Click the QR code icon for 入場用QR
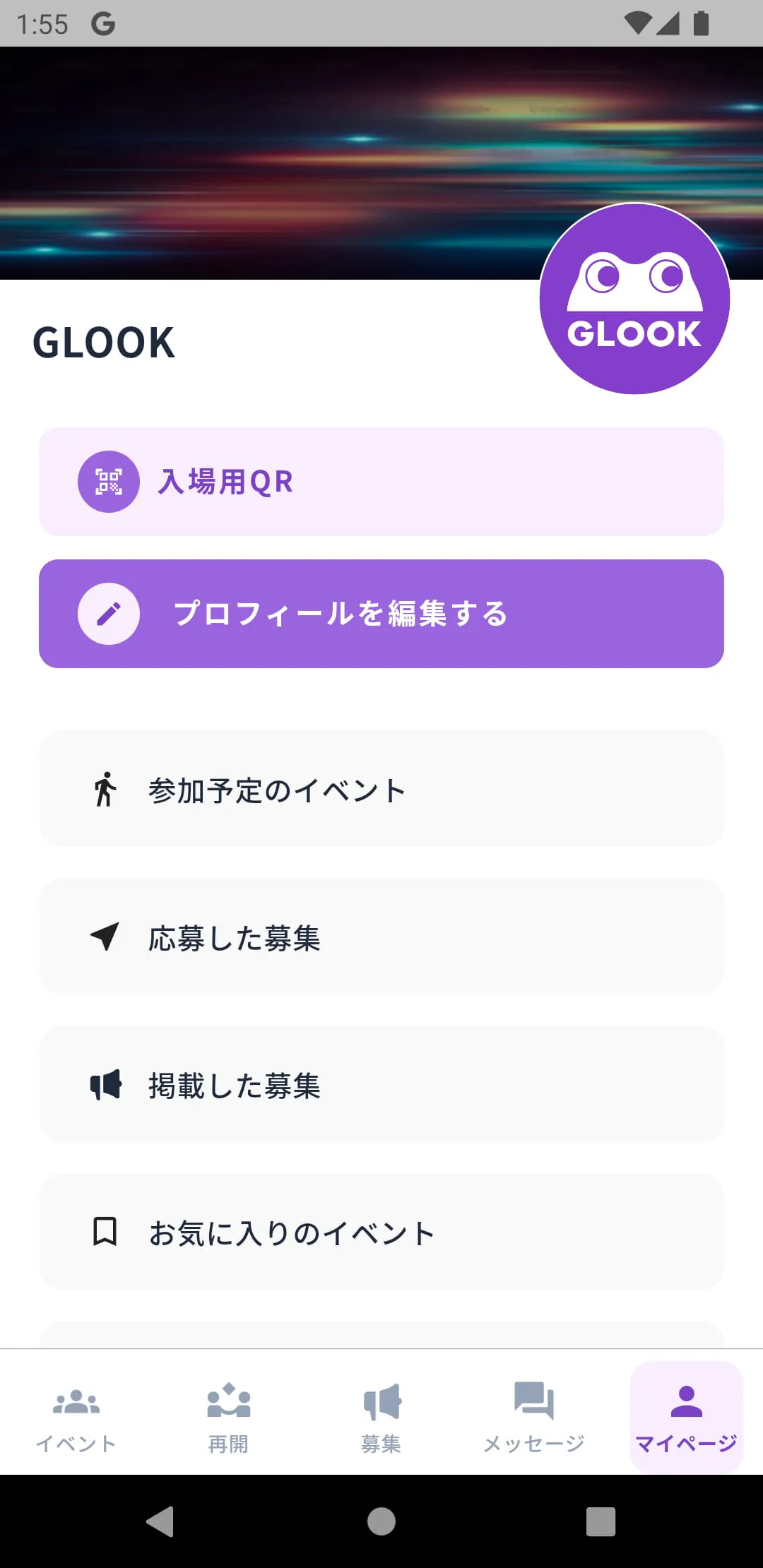Image resolution: width=763 pixels, height=1568 pixels. [107, 482]
